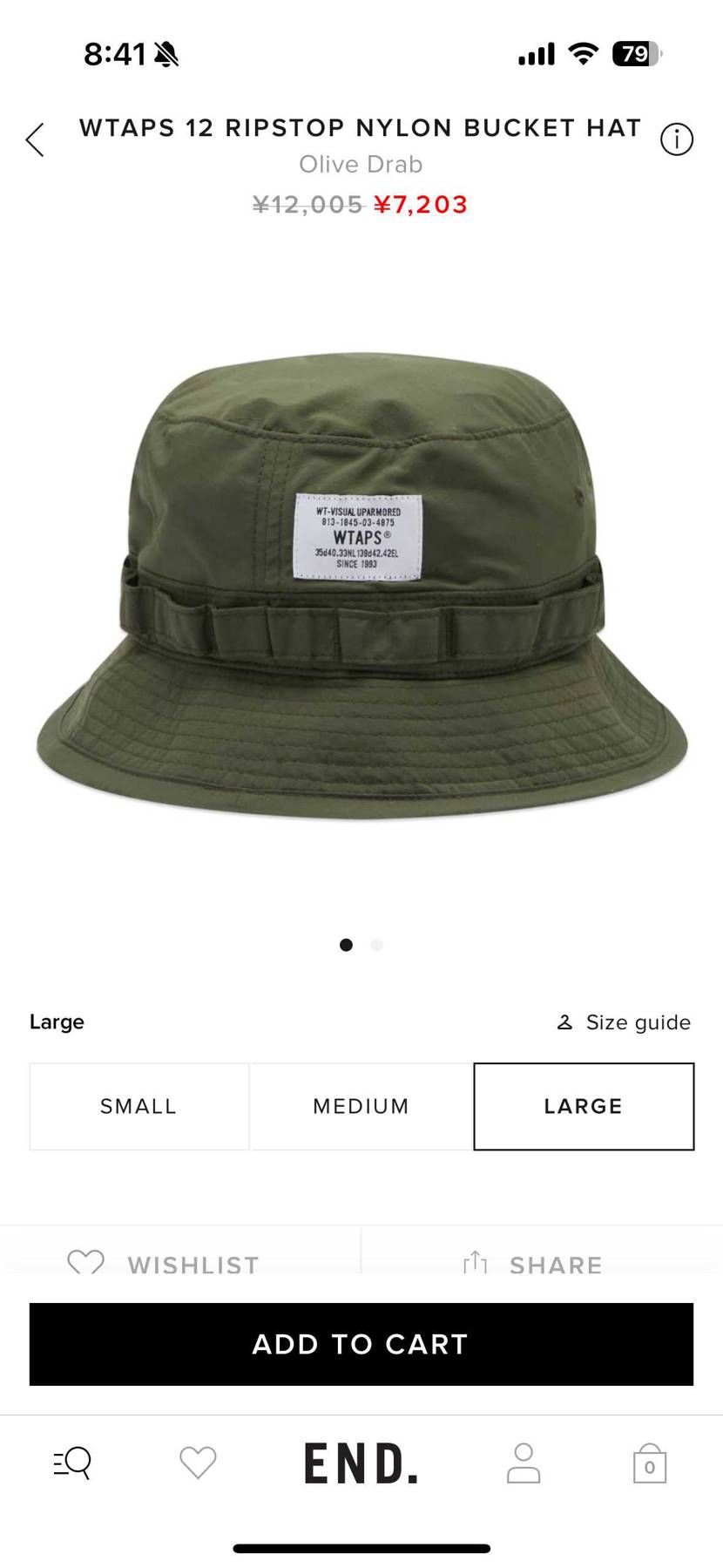Go to END. home tab
This screenshot has width=723, height=1568.
361,1463
